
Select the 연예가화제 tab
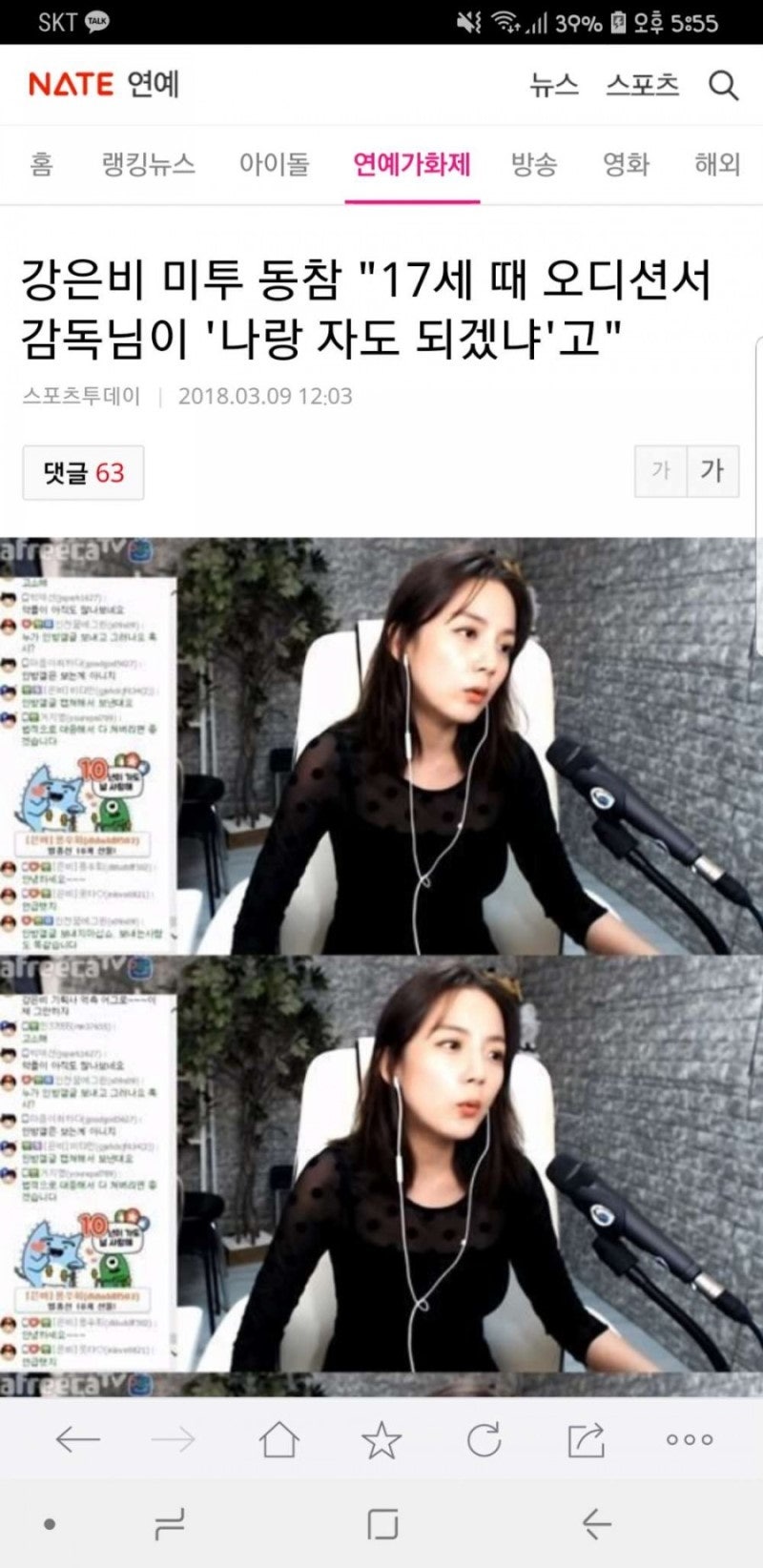tap(412, 164)
